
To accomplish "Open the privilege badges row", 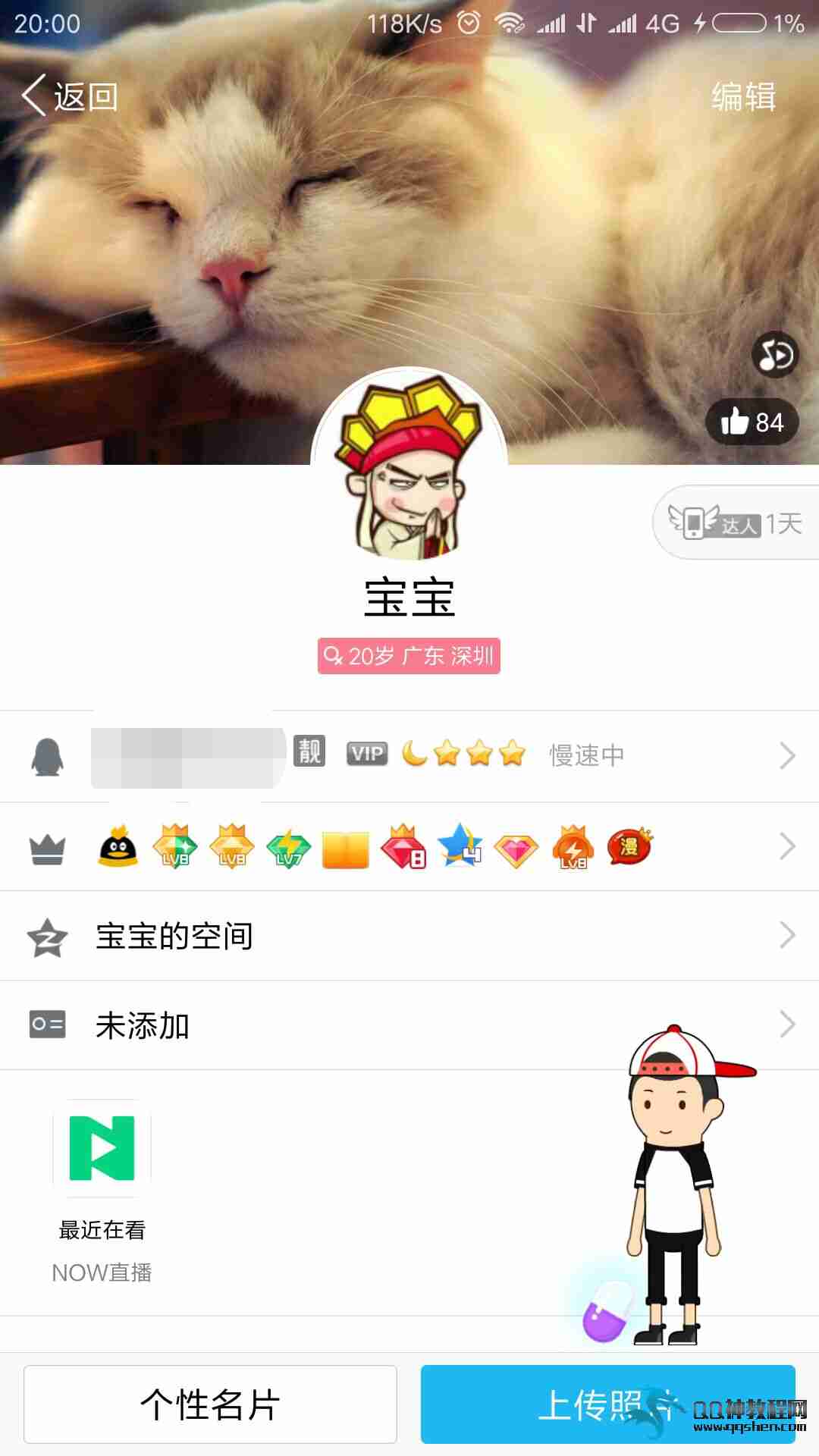I will coord(409,846).
